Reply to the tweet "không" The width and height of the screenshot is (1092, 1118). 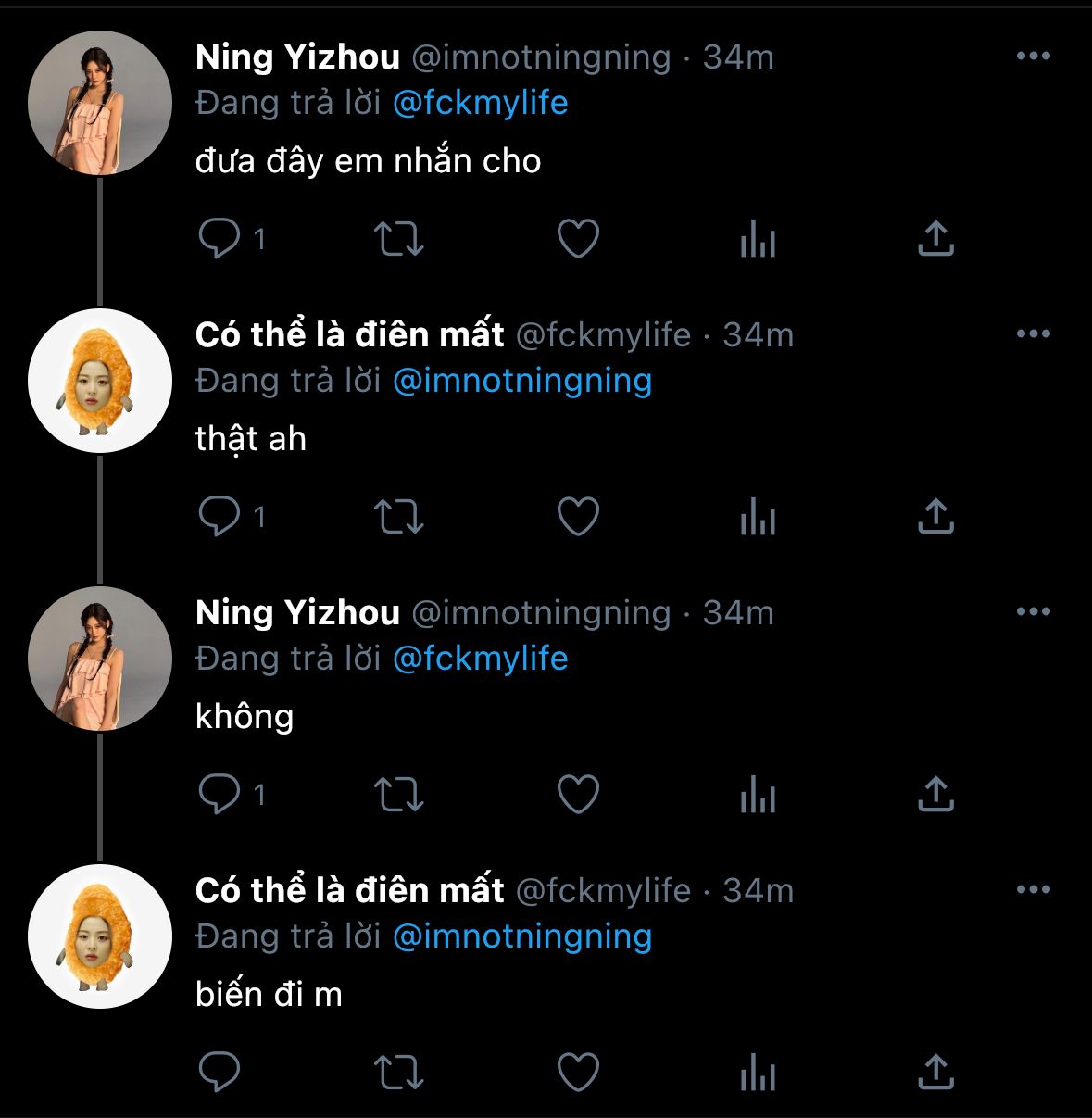pyautogui.click(x=220, y=795)
